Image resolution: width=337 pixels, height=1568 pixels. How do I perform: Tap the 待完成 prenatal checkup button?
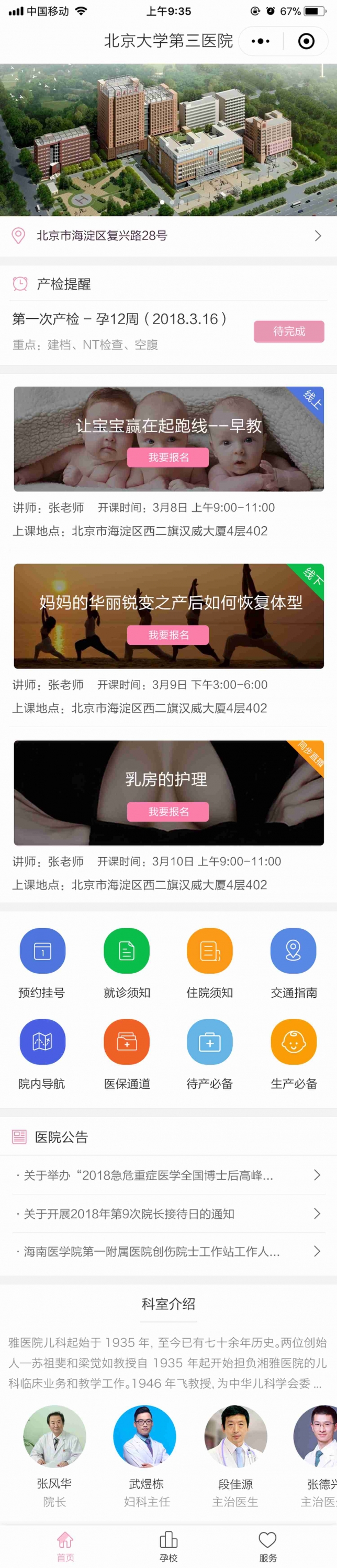tap(288, 331)
